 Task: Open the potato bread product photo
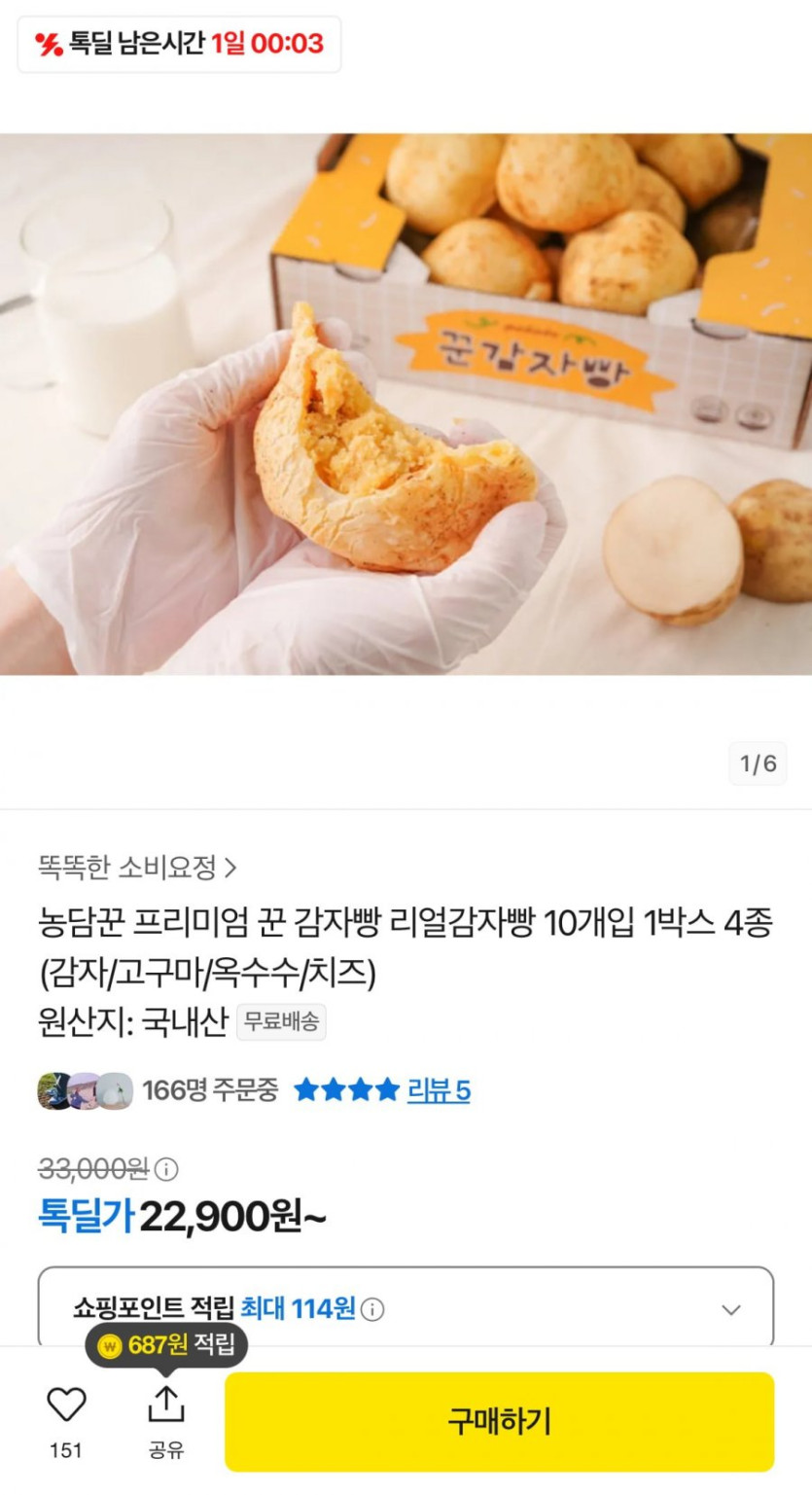[406, 404]
